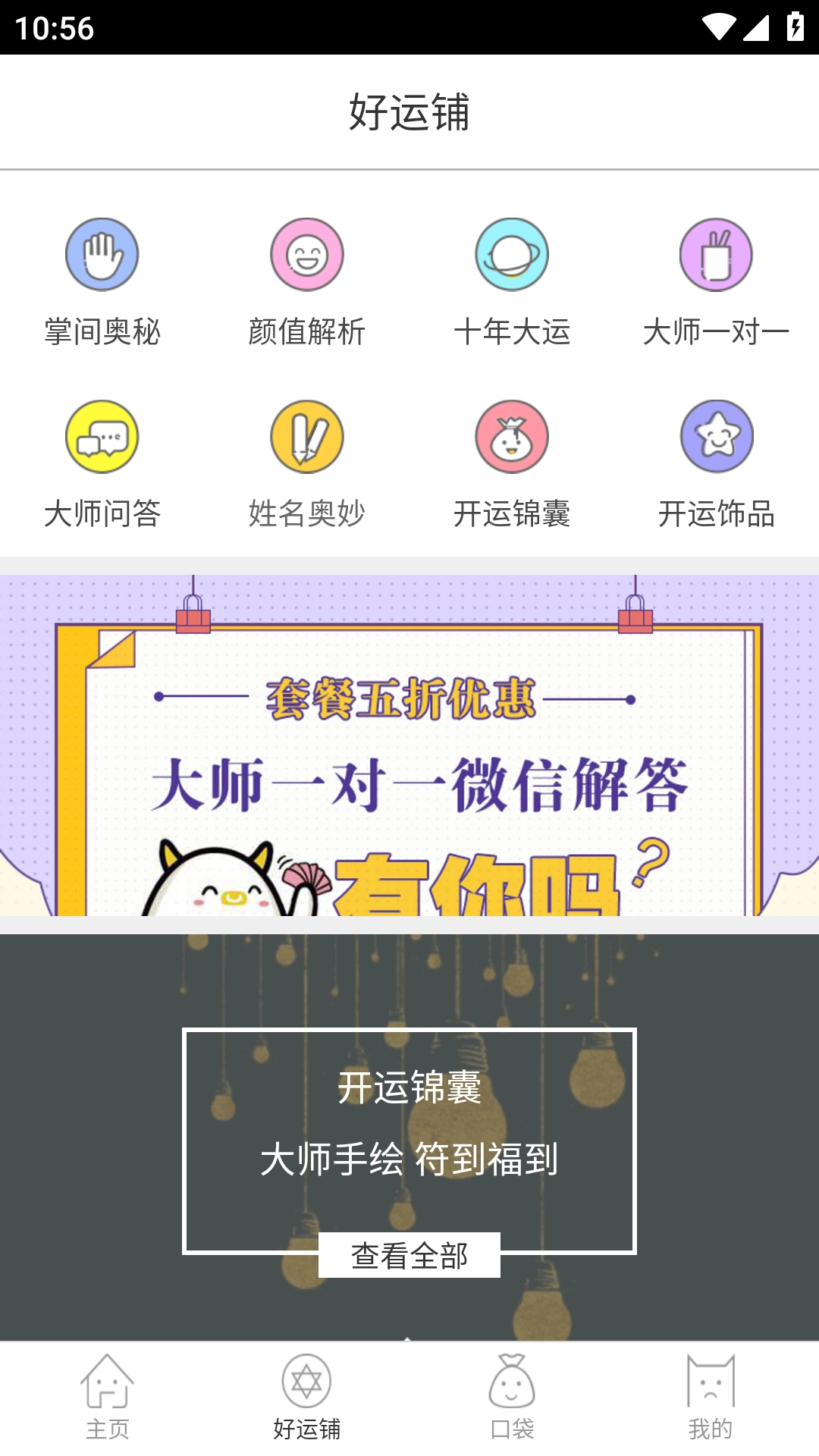This screenshot has height=1456, width=819.
Task: Open the 开运锦囊 lucky pouch icon
Action: pyautogui.click(x=512, y=437)
